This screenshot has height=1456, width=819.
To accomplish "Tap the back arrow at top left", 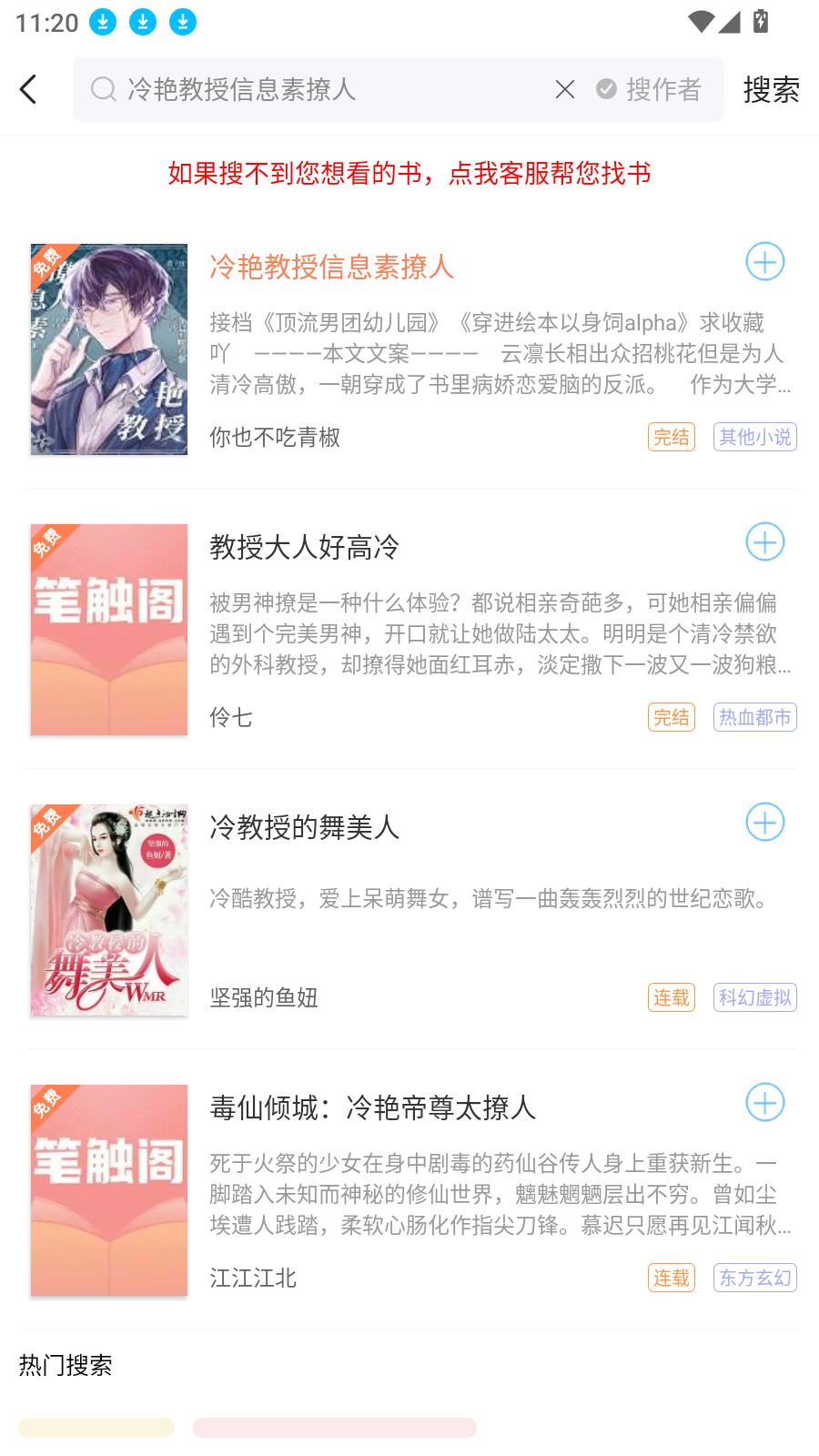I will tap(28, 88).
